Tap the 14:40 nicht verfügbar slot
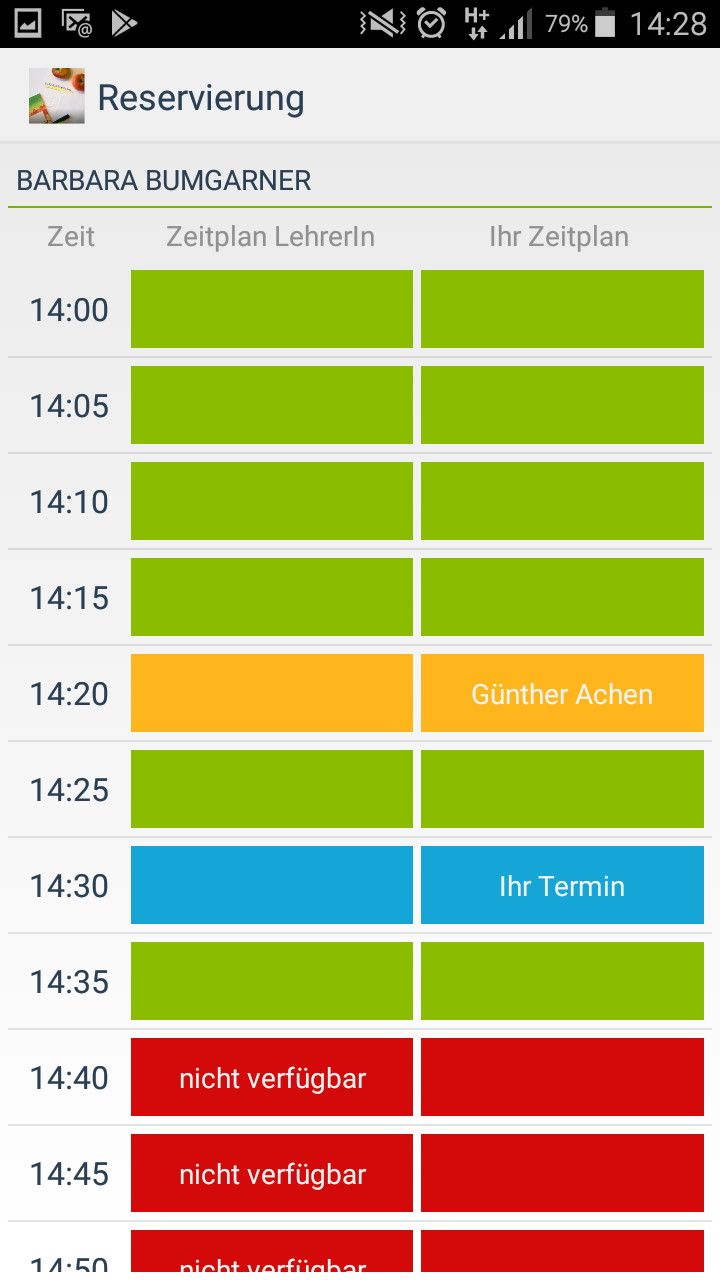Viewport: 720px width, 1280px height. (x=272, y=1077)
